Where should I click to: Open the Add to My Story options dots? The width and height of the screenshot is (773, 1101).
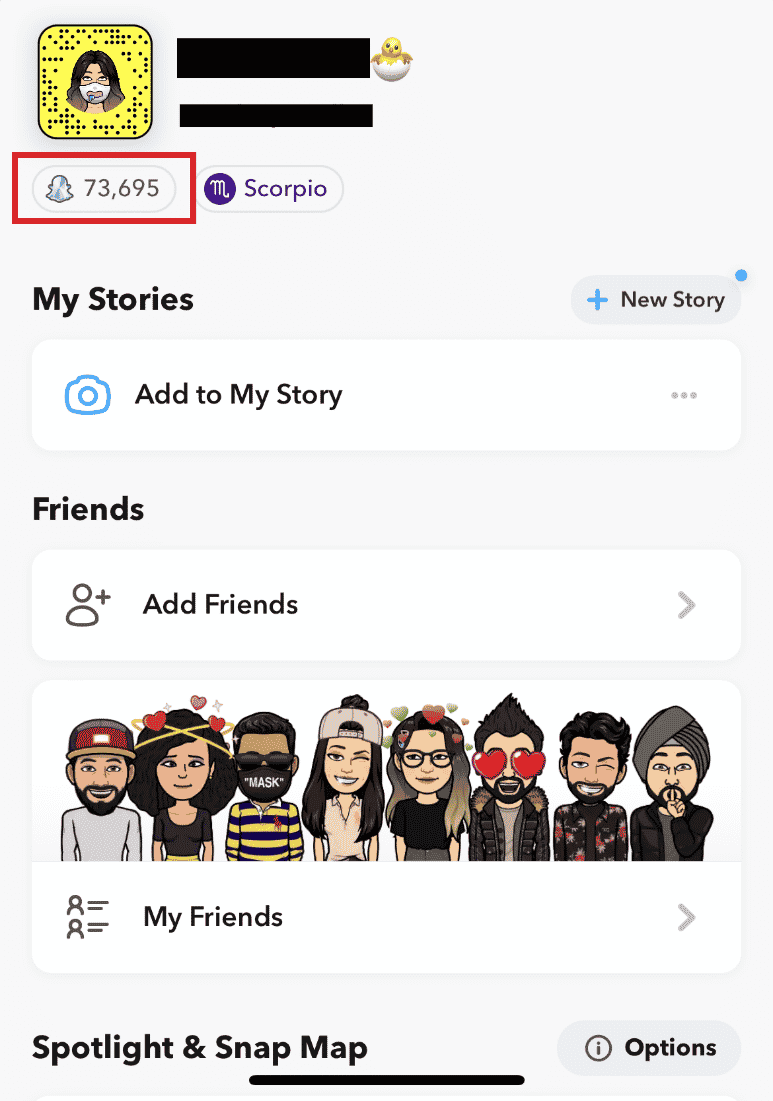(684, 396)
